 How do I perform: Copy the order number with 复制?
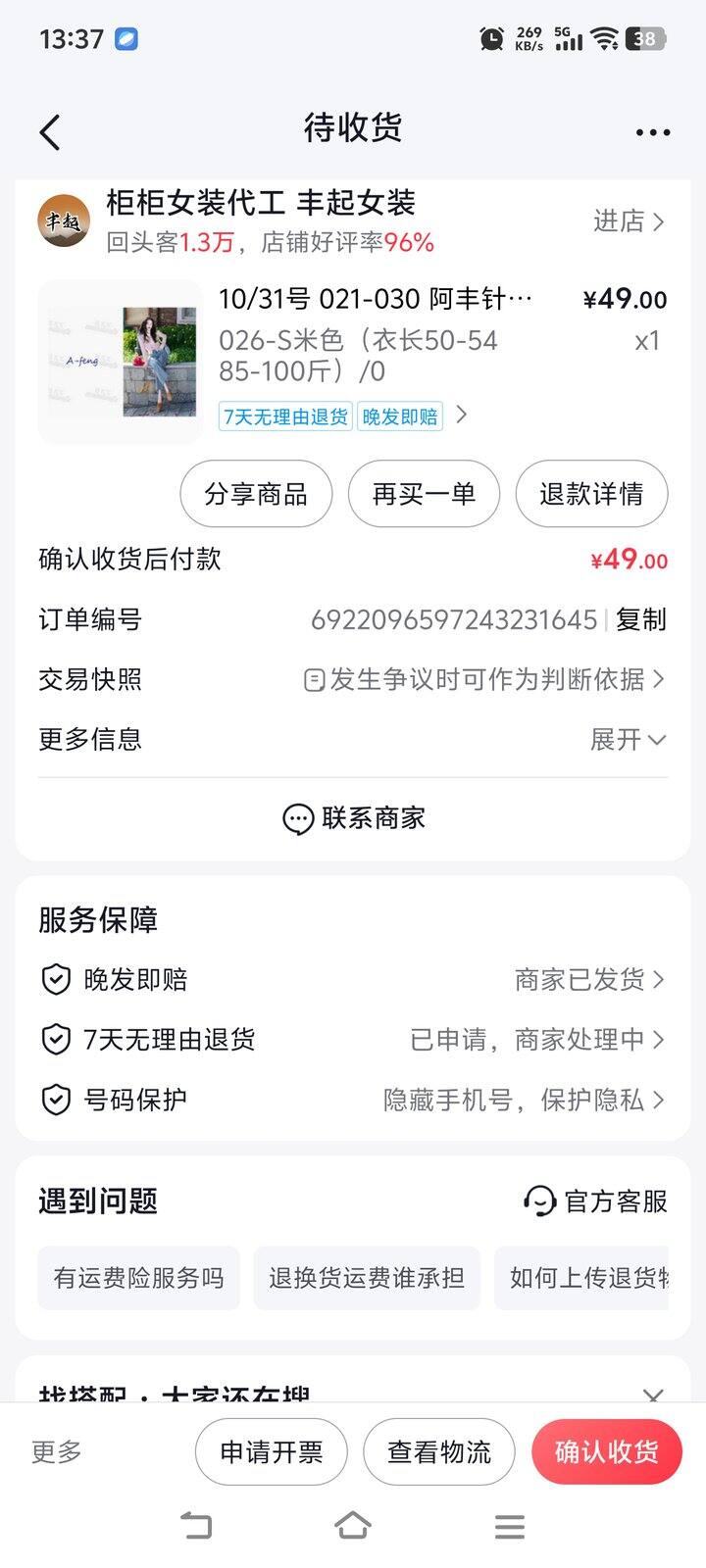pos(641,619)
